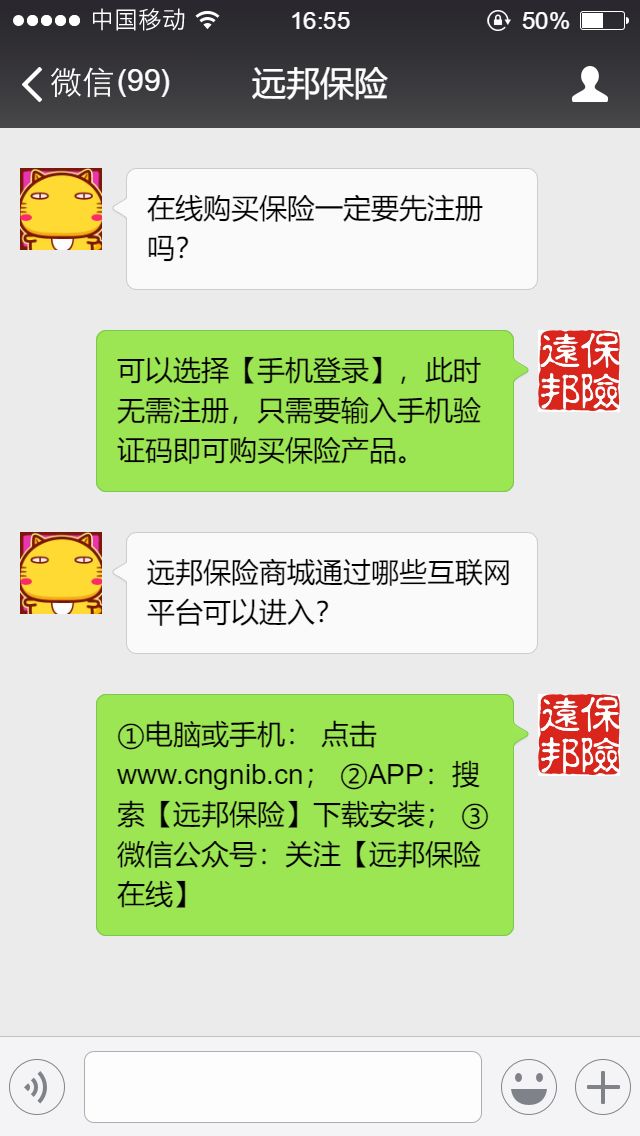Open the cat avatar beside the registration question
This screenshot has width=640, height=1136.
pyautogui.click(x=61, y=209)
